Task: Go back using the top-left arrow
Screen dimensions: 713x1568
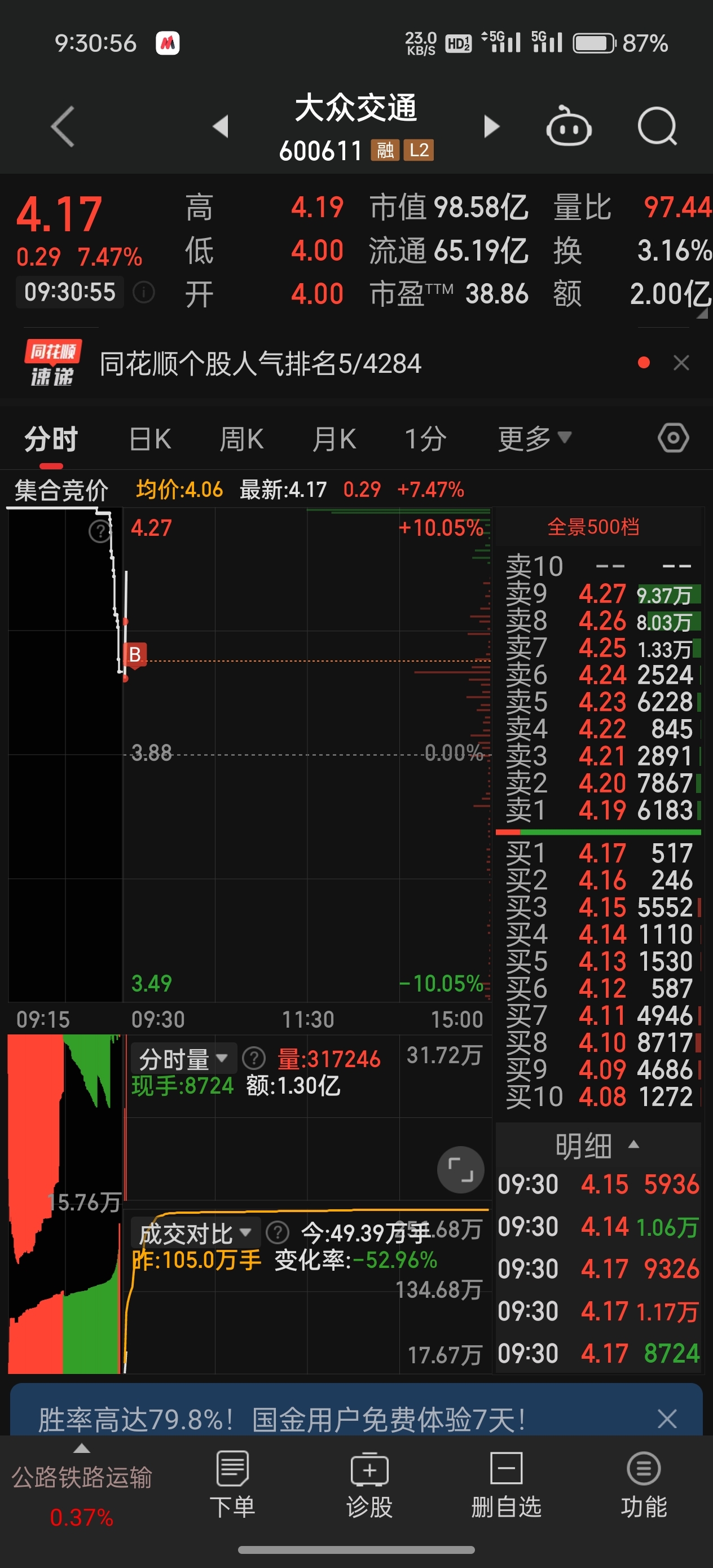Action: tap(63, 126)
